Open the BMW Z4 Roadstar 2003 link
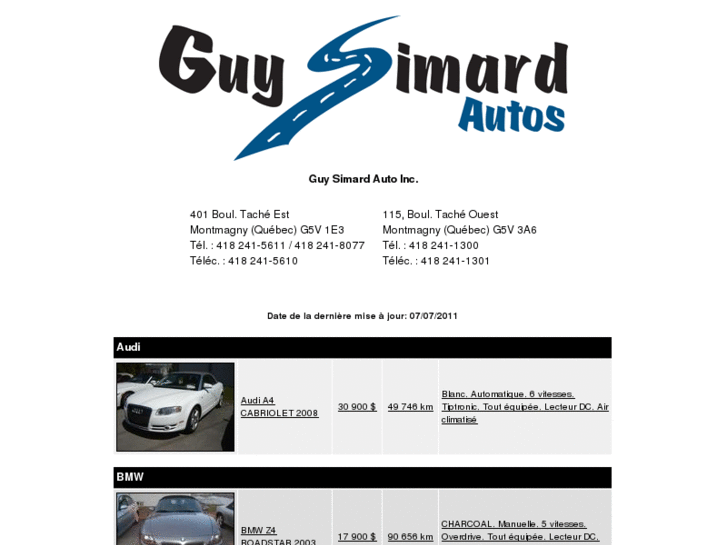This screenshot has width=727, height=545. click(x=277, y=536)
